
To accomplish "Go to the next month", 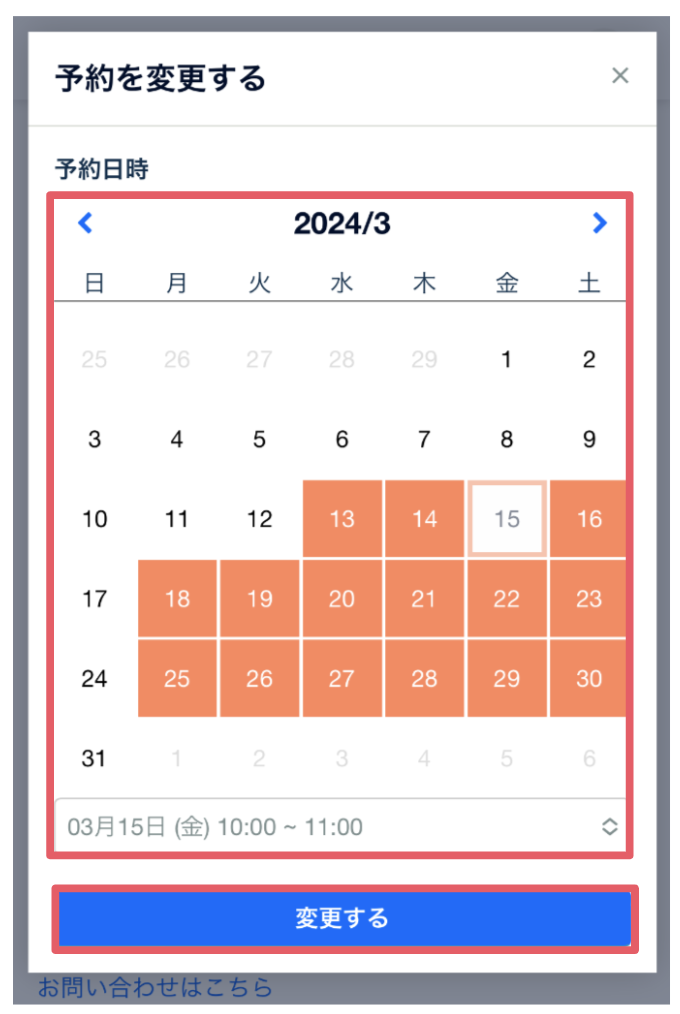I will 599,223.
